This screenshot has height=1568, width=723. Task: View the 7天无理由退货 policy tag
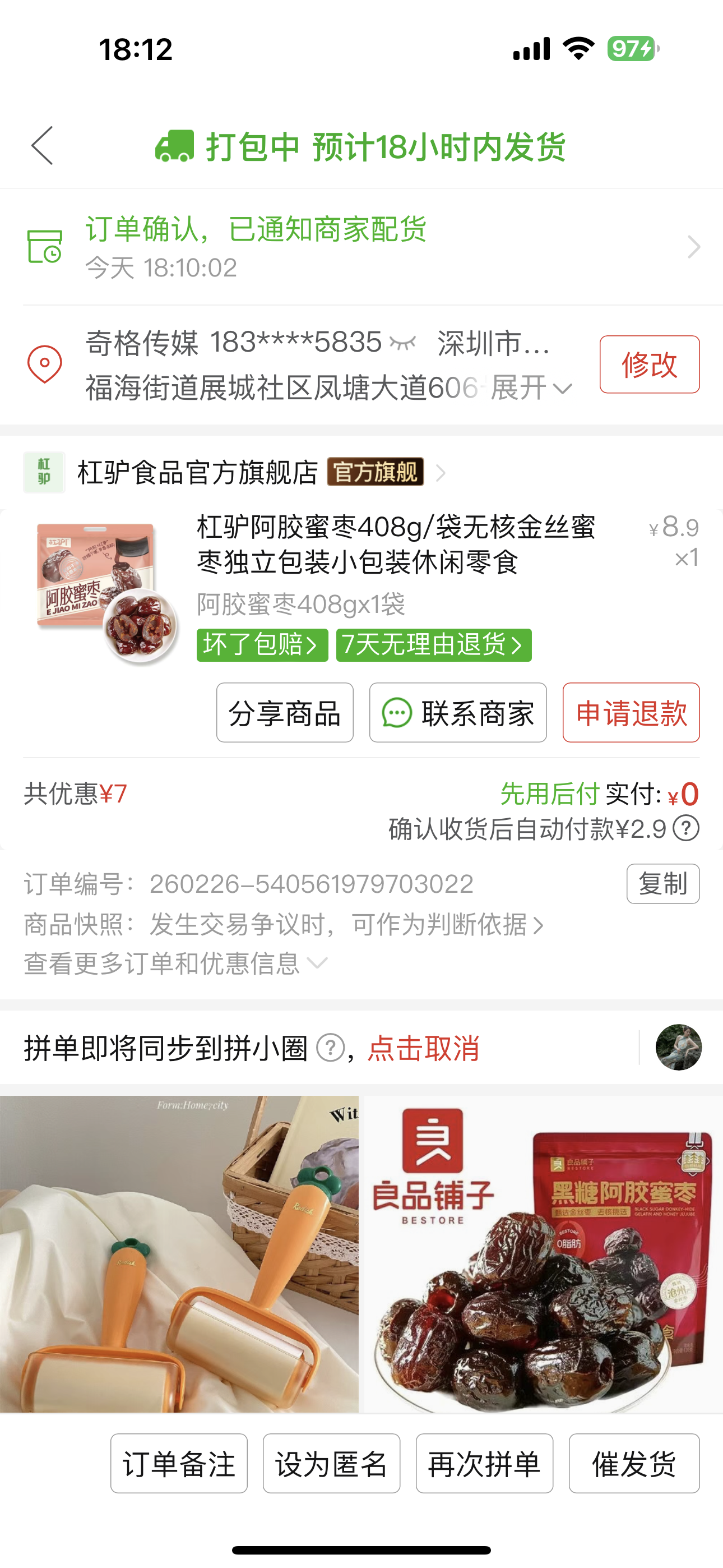[433, 644]
